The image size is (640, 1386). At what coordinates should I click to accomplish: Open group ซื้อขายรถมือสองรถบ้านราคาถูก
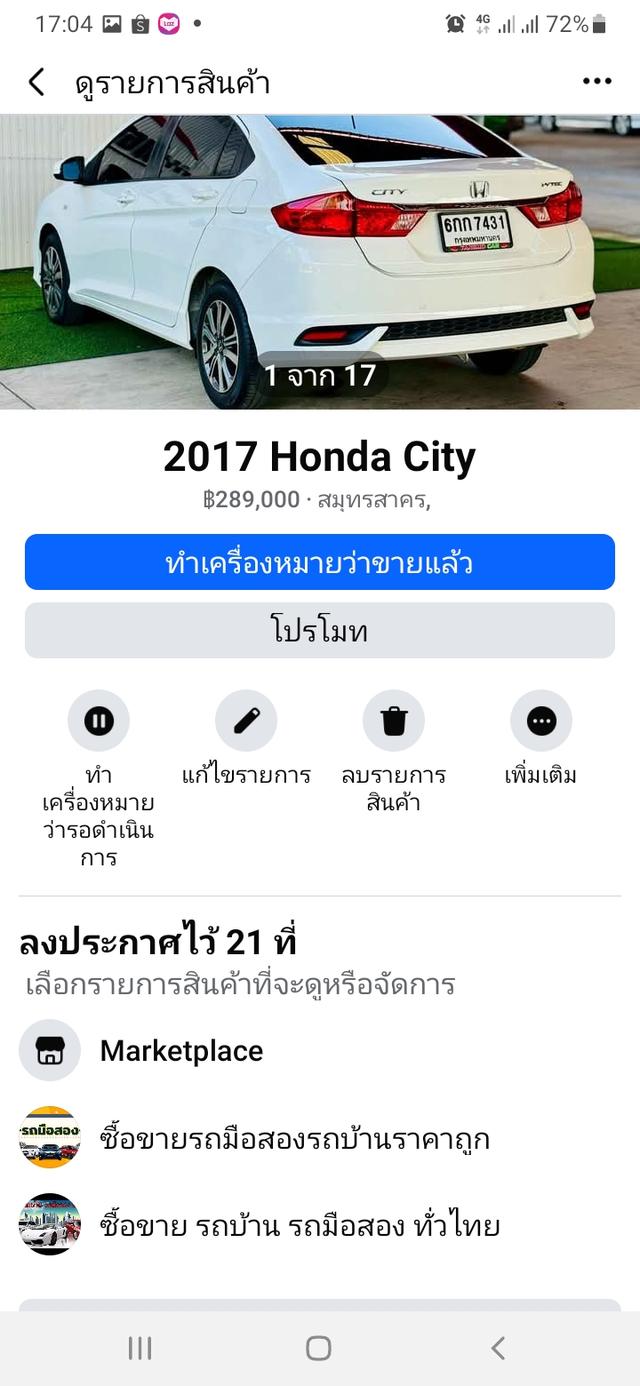point(295,1138)
